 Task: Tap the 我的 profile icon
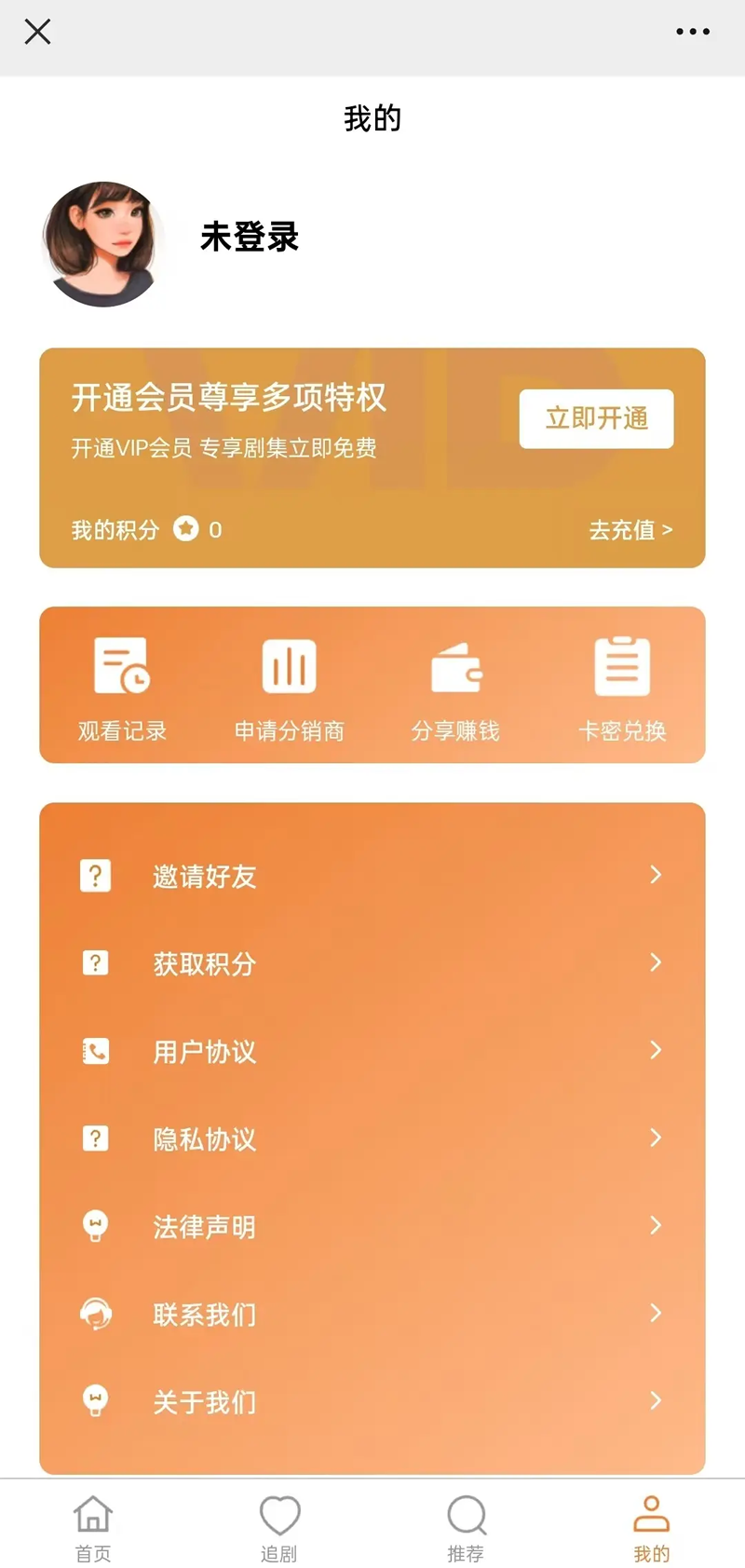652,1510
